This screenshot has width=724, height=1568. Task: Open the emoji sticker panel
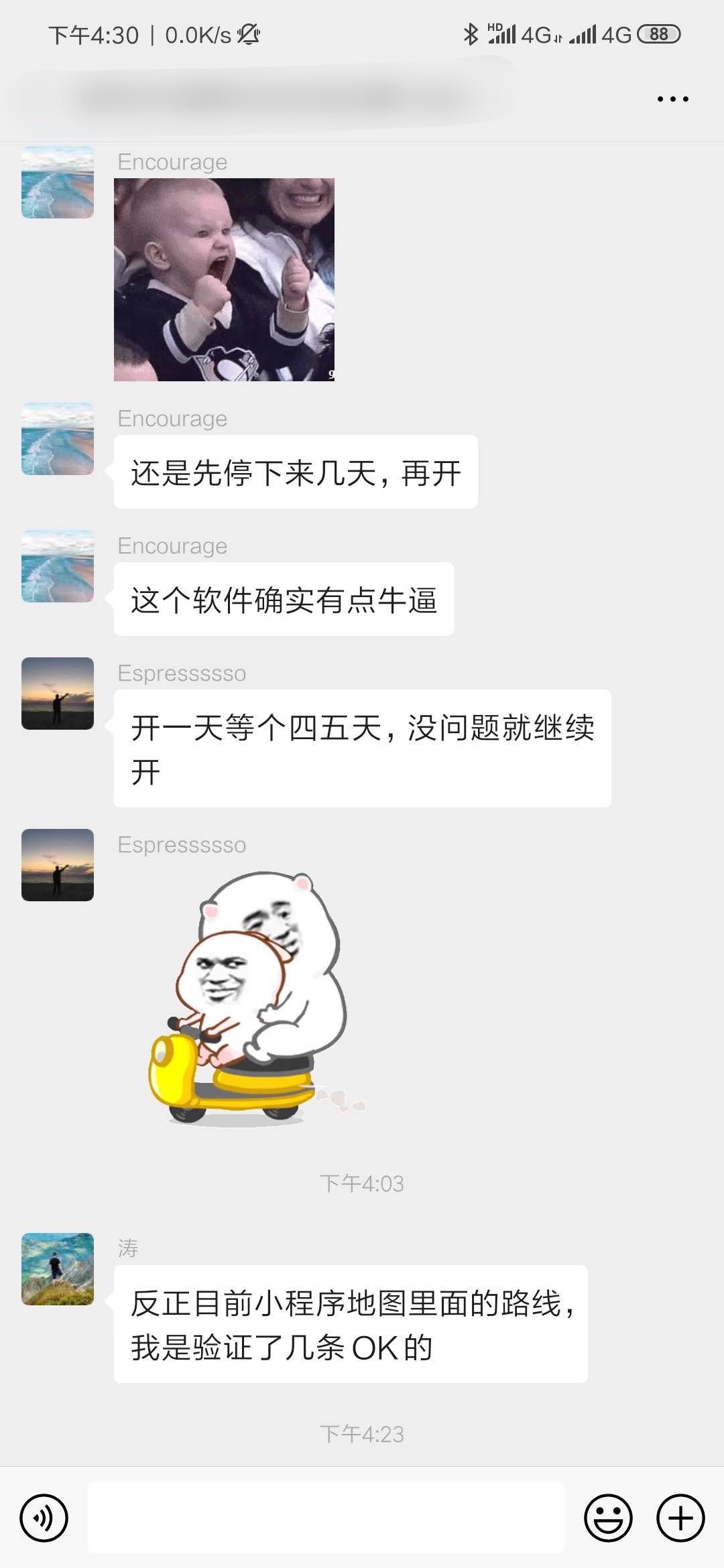click(608, 1518)
